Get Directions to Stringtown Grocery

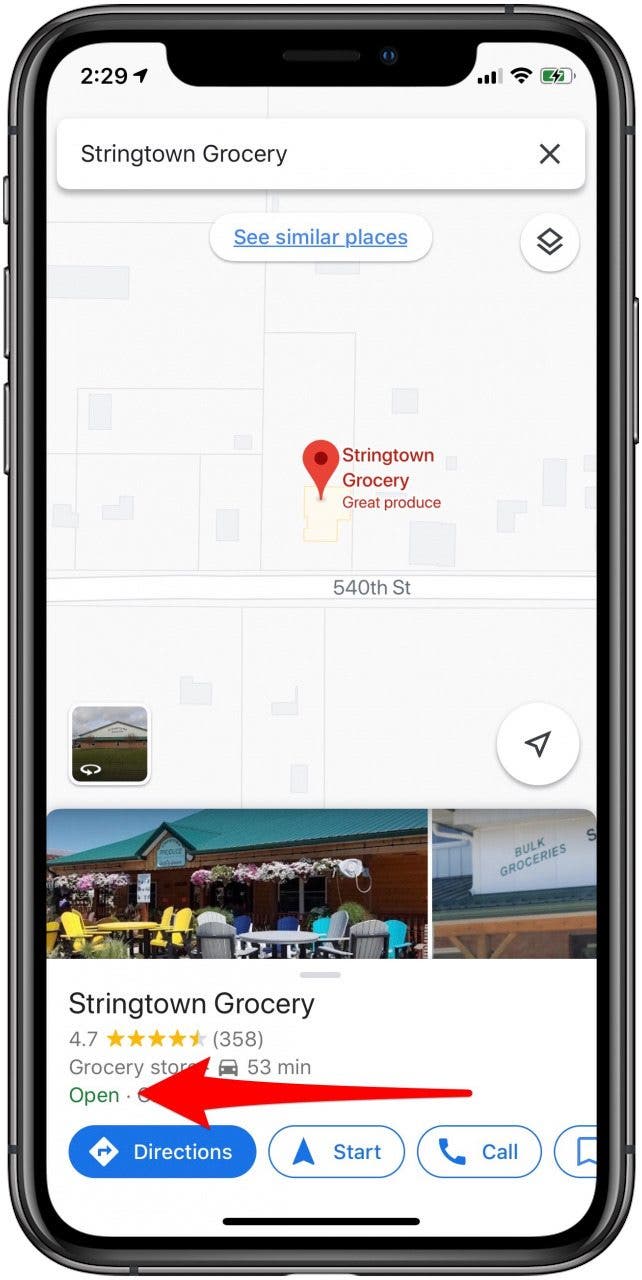(162, 1152)
